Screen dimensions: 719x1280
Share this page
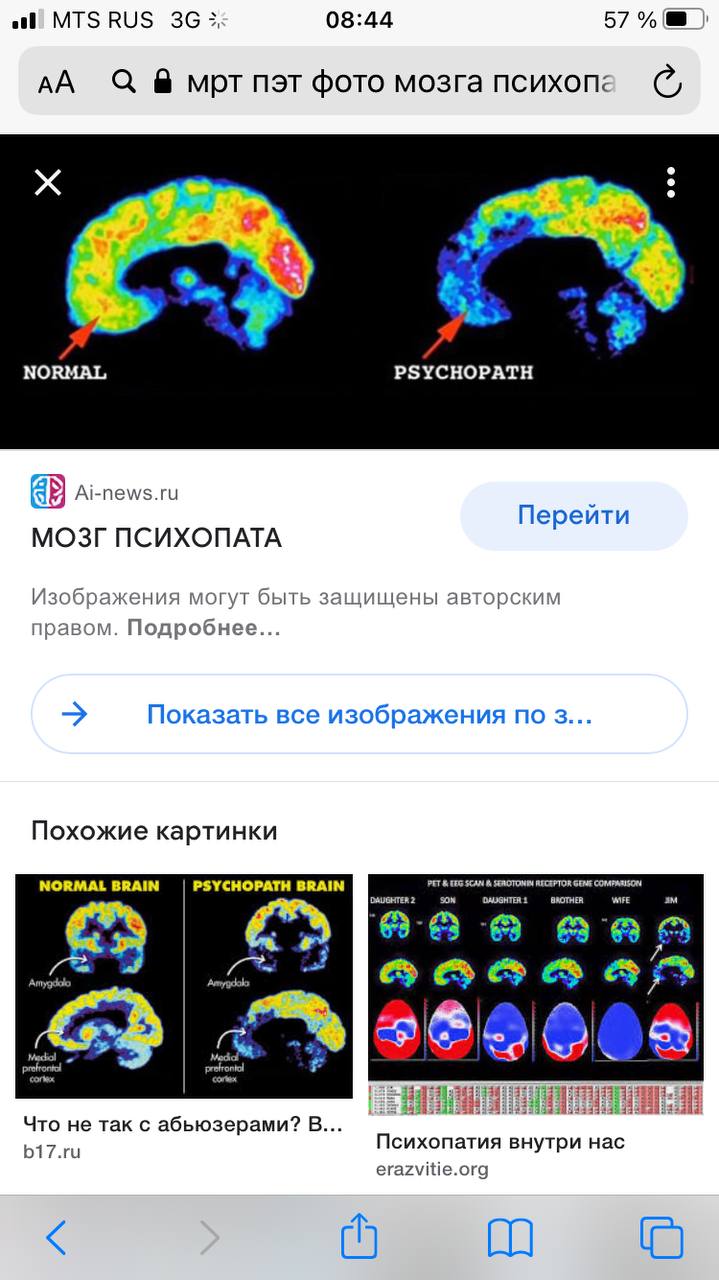(359, 1238)
